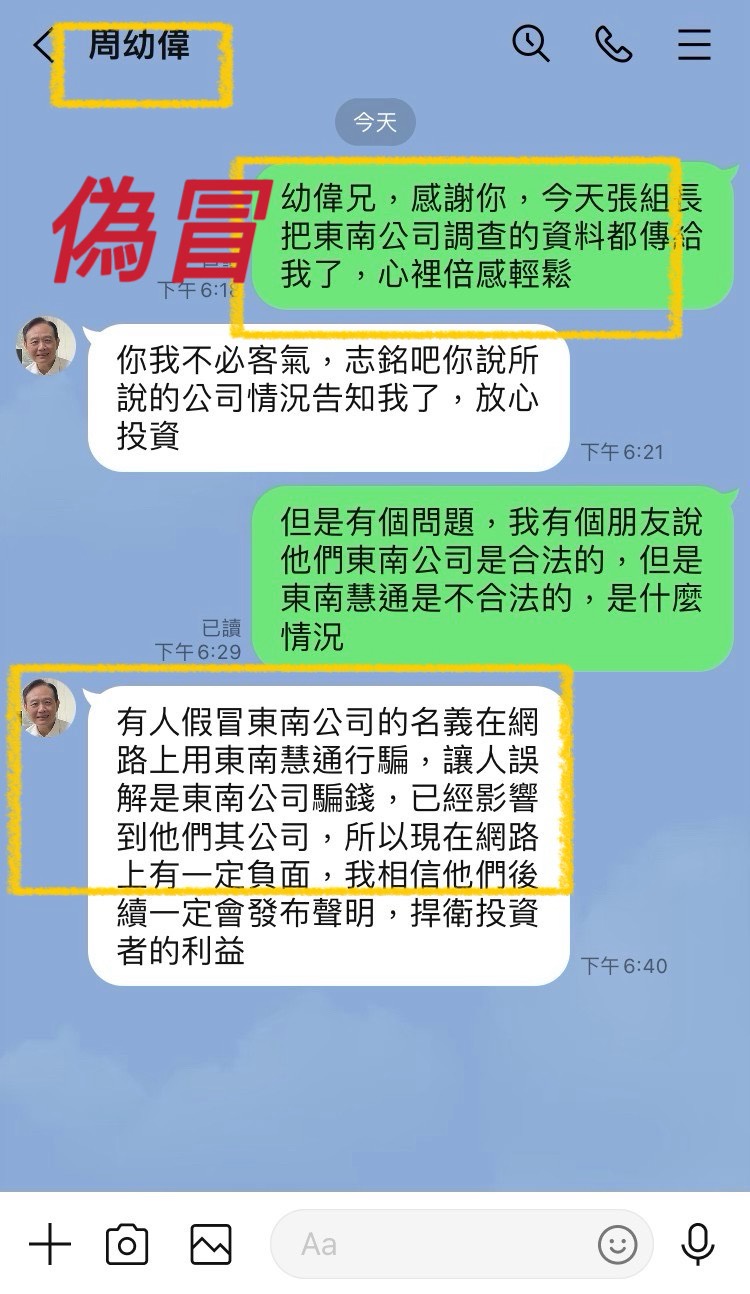View the profile photo beside the 下午 6:21 message
The image size is (750, 1294).
47,346
